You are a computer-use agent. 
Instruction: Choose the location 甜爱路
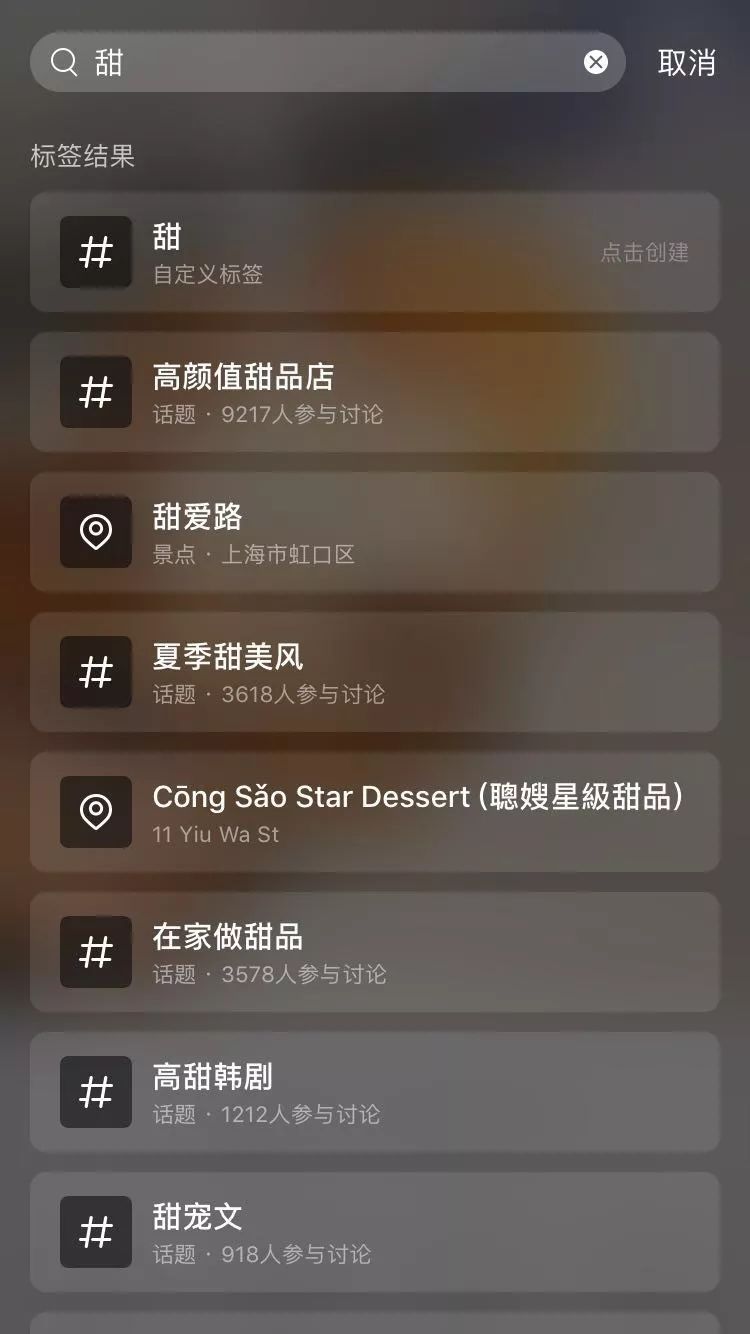coord(375,532)
